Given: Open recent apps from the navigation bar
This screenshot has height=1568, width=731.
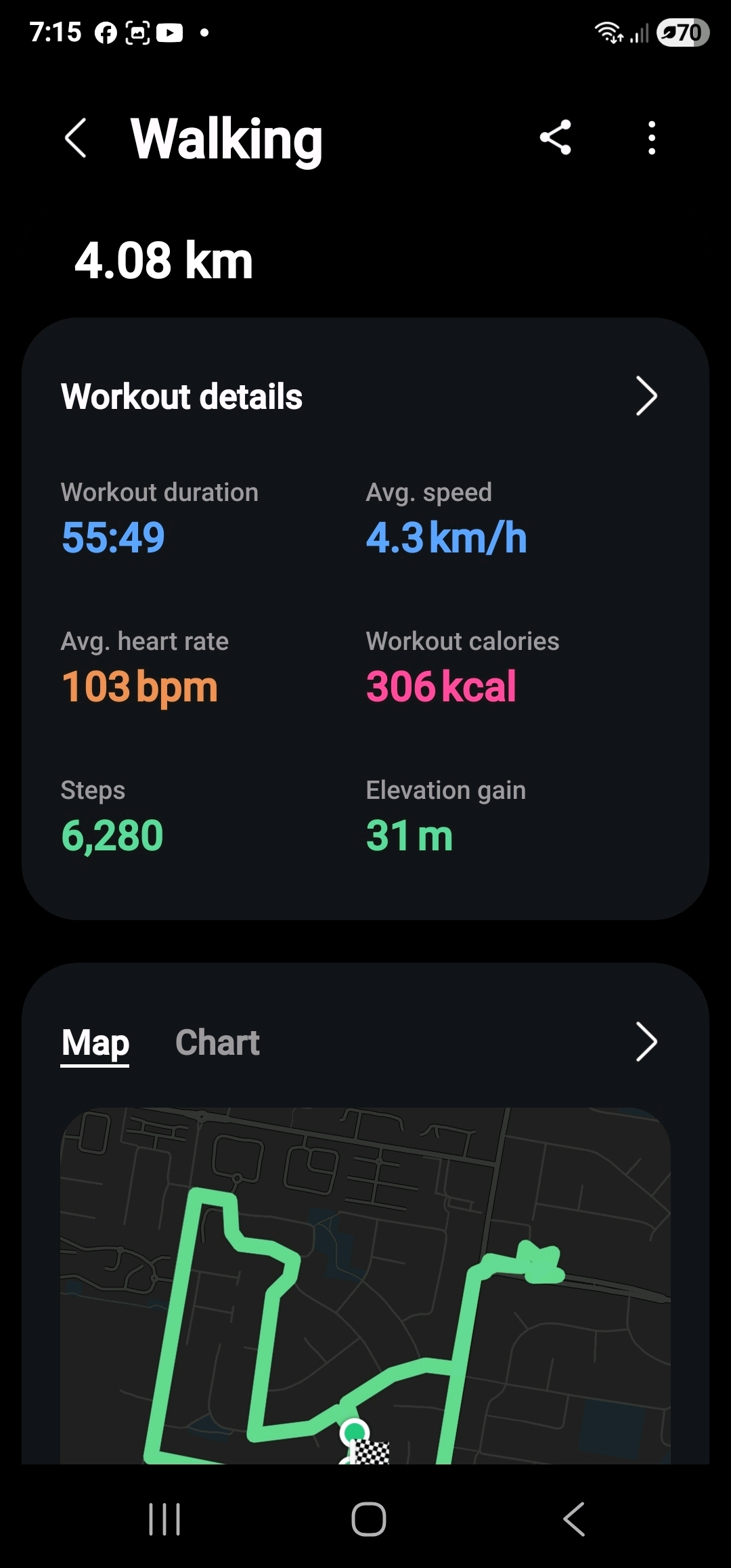Looking at the screenshot, I should (164, 1519).
